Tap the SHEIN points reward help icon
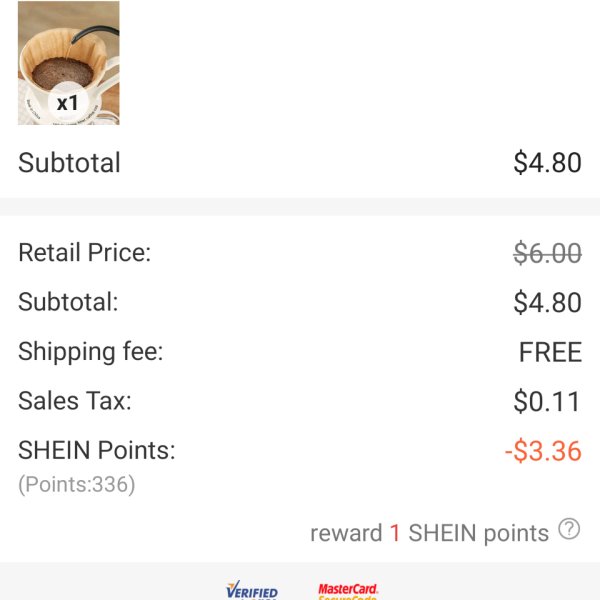 [x=569, y=529]
